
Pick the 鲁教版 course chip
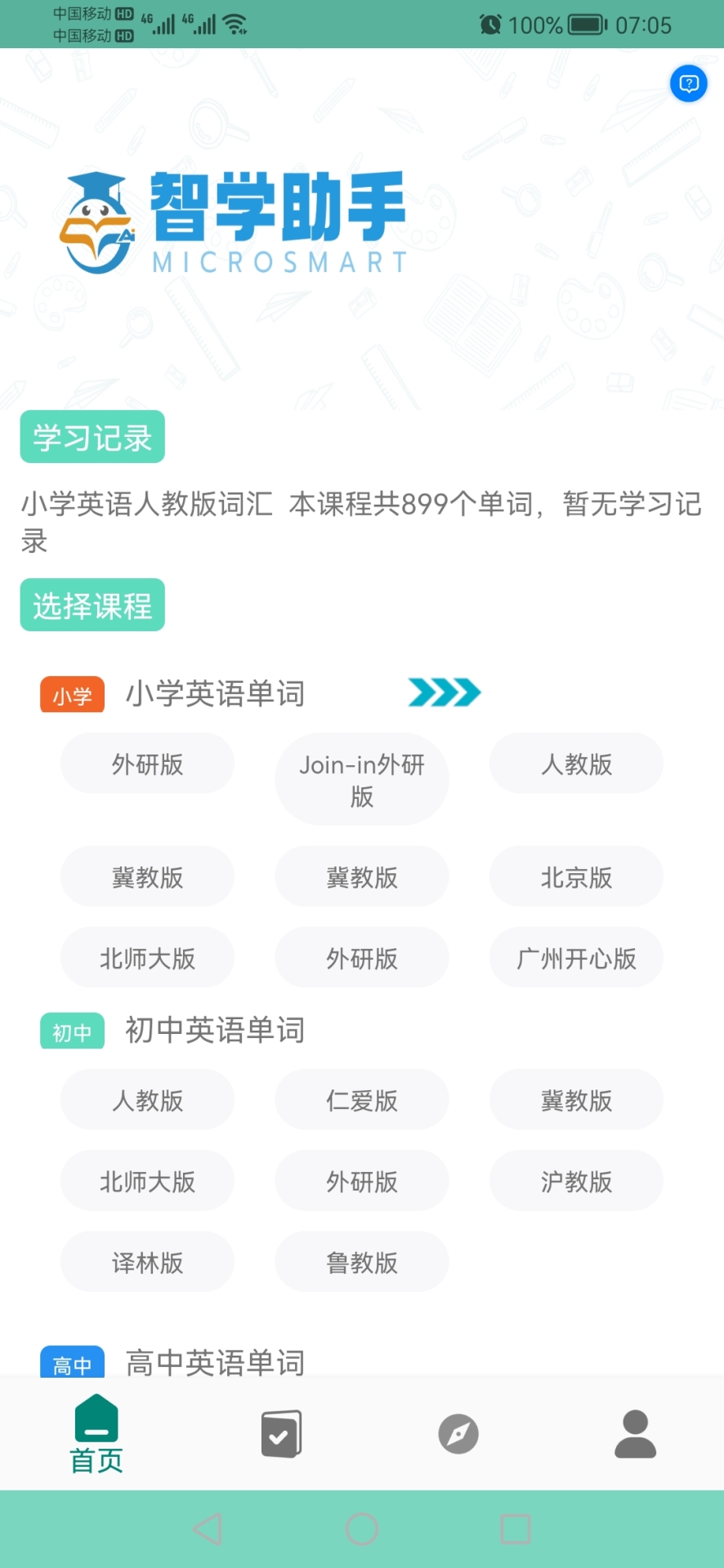361,1263
